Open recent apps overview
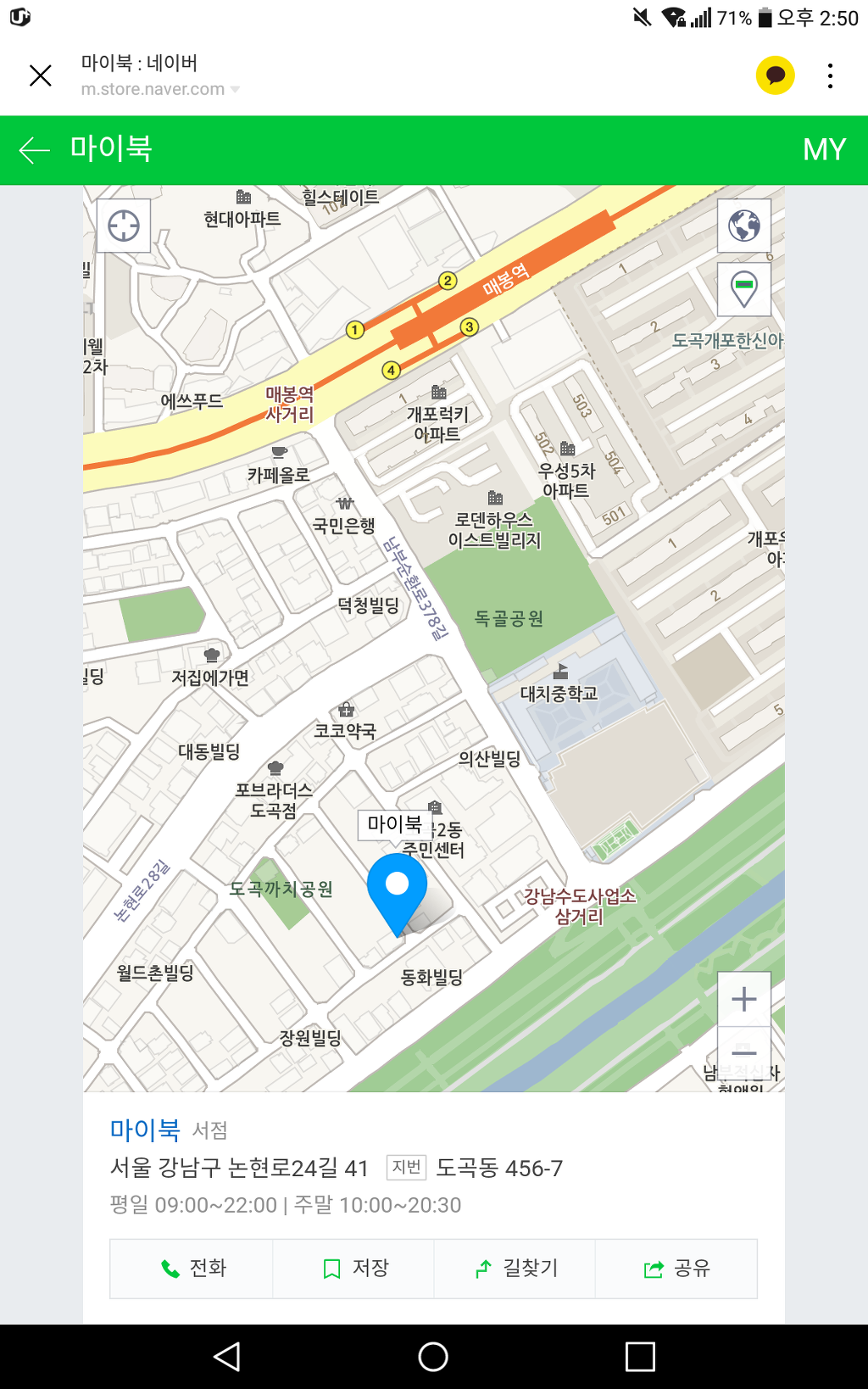 [640, 1357]
